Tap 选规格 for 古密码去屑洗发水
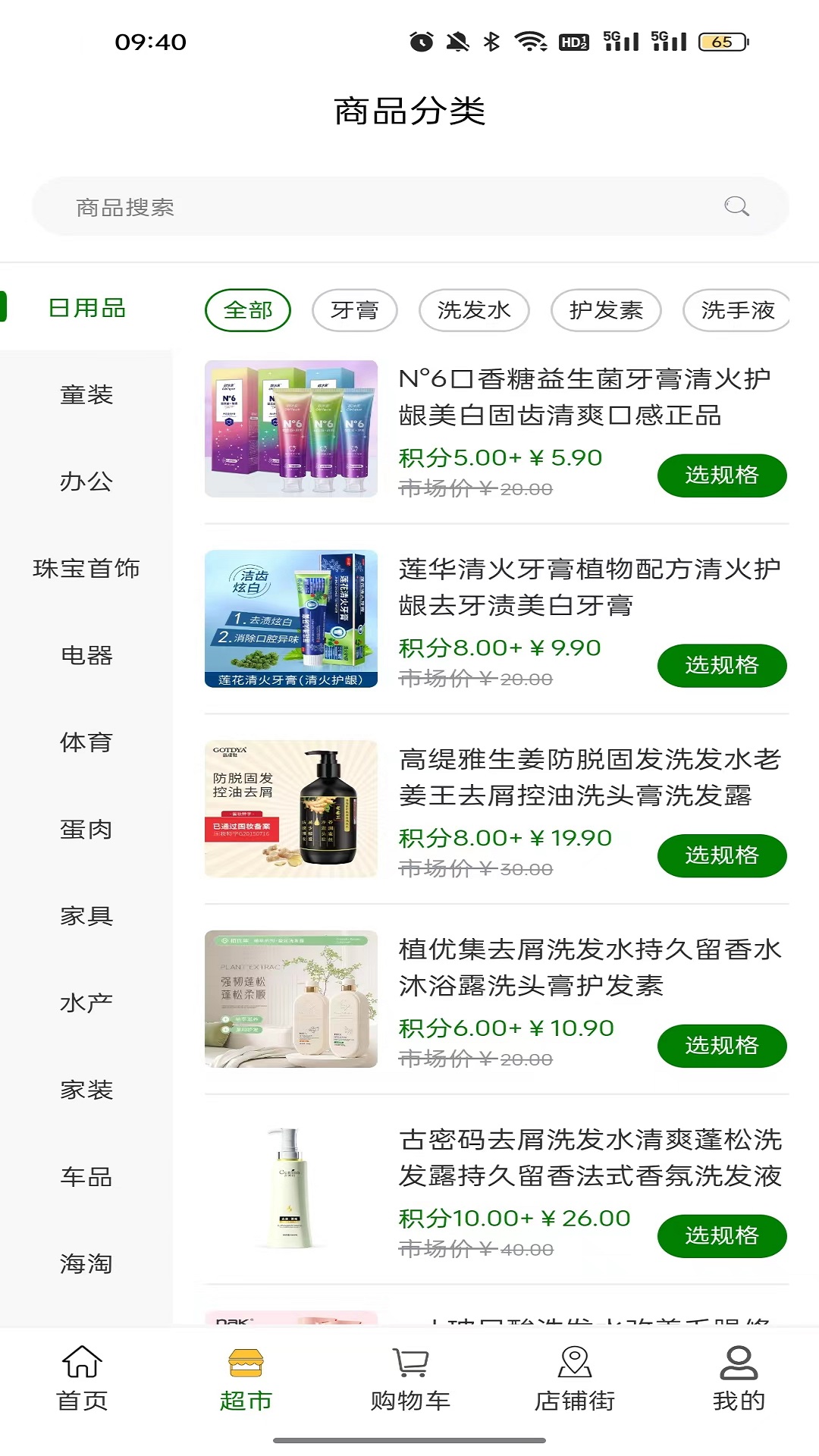The image size is (819, 1456). [721, 1236]
